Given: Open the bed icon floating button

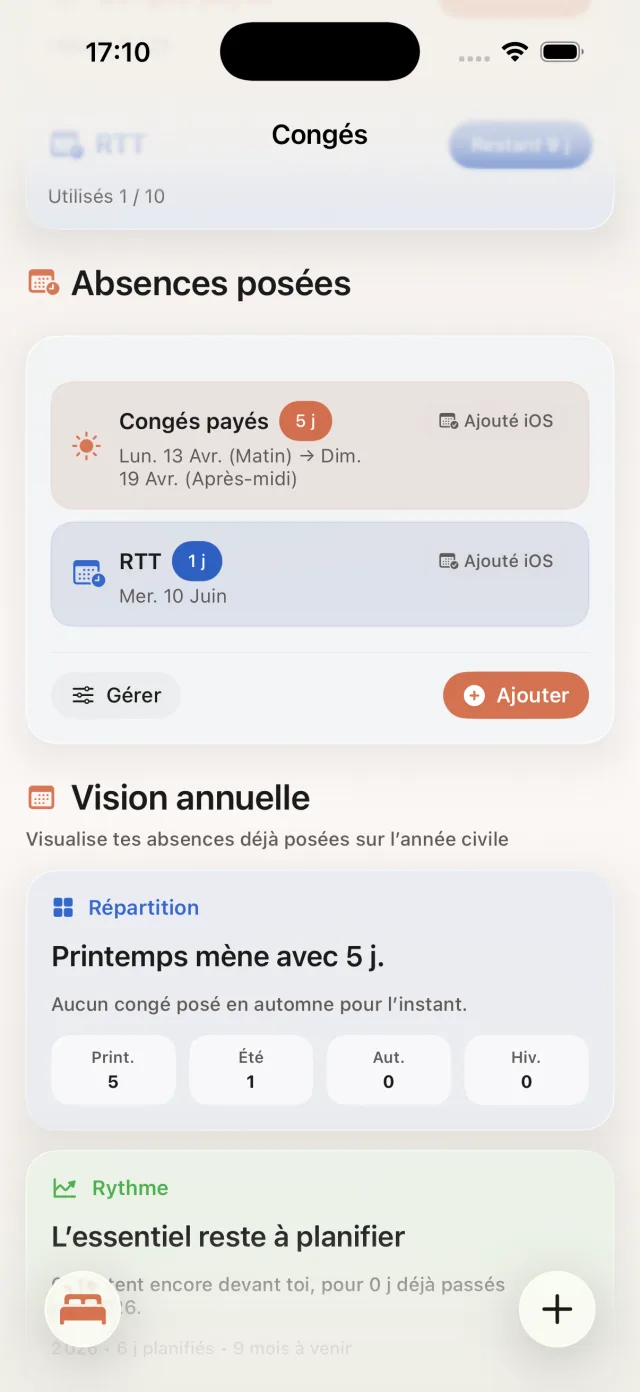Looking at the screenshot, I should point(83,1309).
